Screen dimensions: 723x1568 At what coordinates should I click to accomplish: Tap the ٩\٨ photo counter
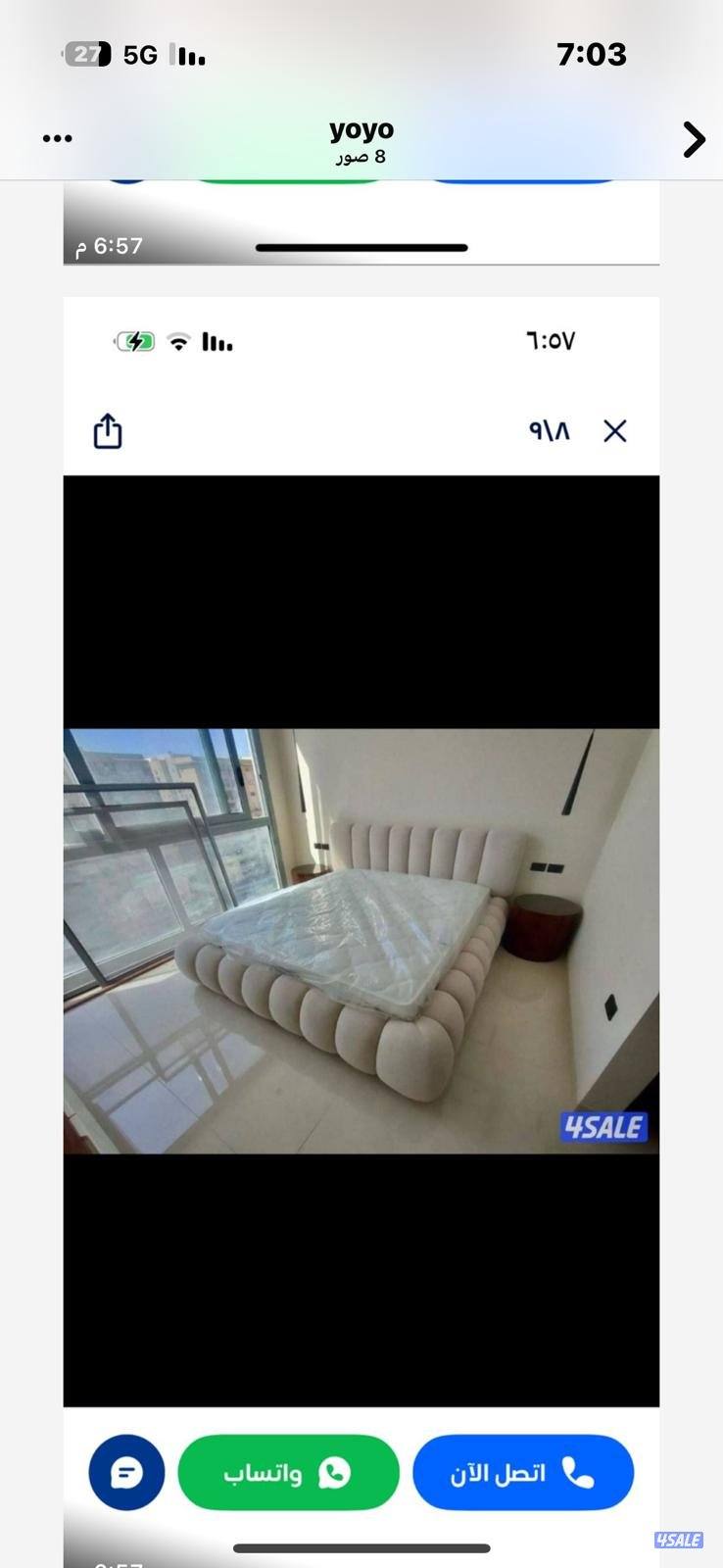coord(548,431)
